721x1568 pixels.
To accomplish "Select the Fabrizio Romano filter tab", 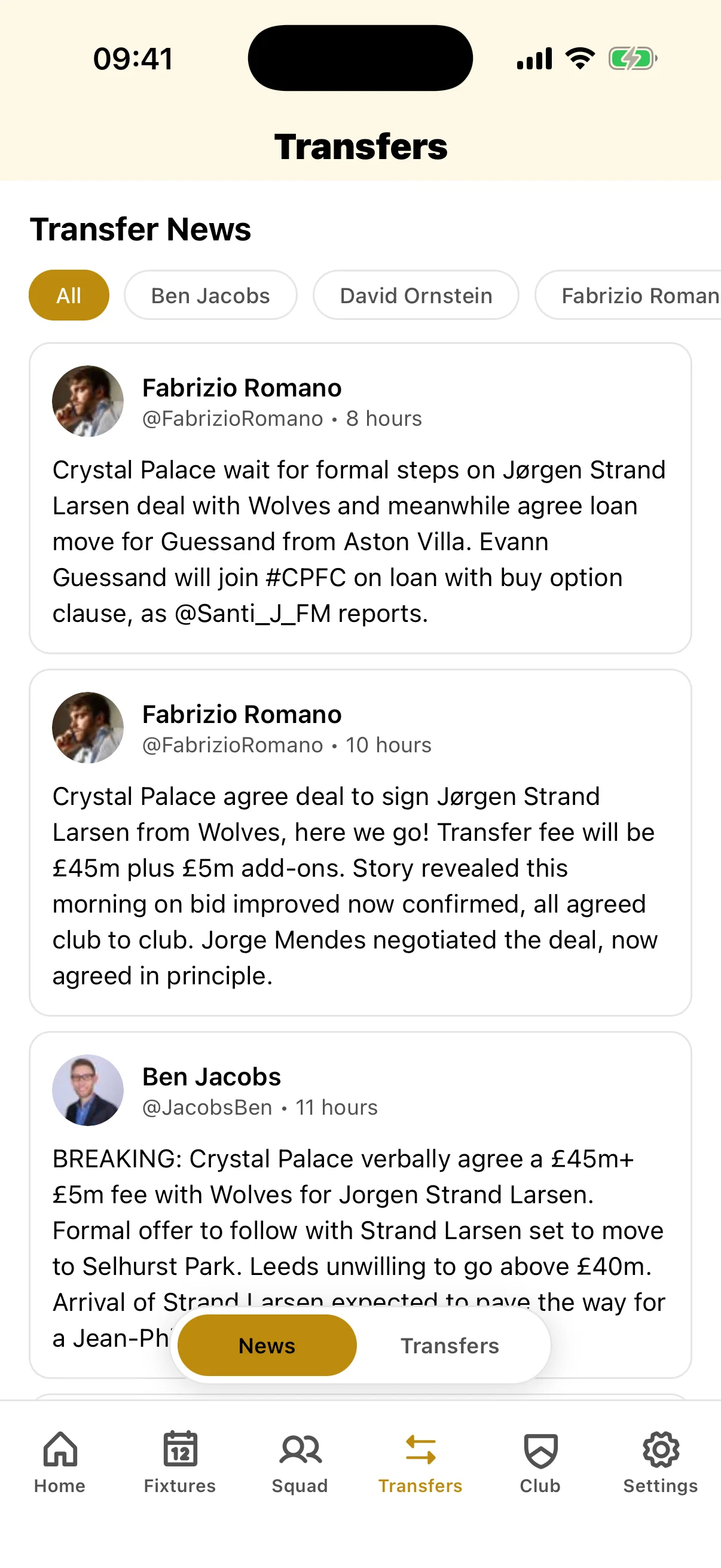I will click(639, 295).
